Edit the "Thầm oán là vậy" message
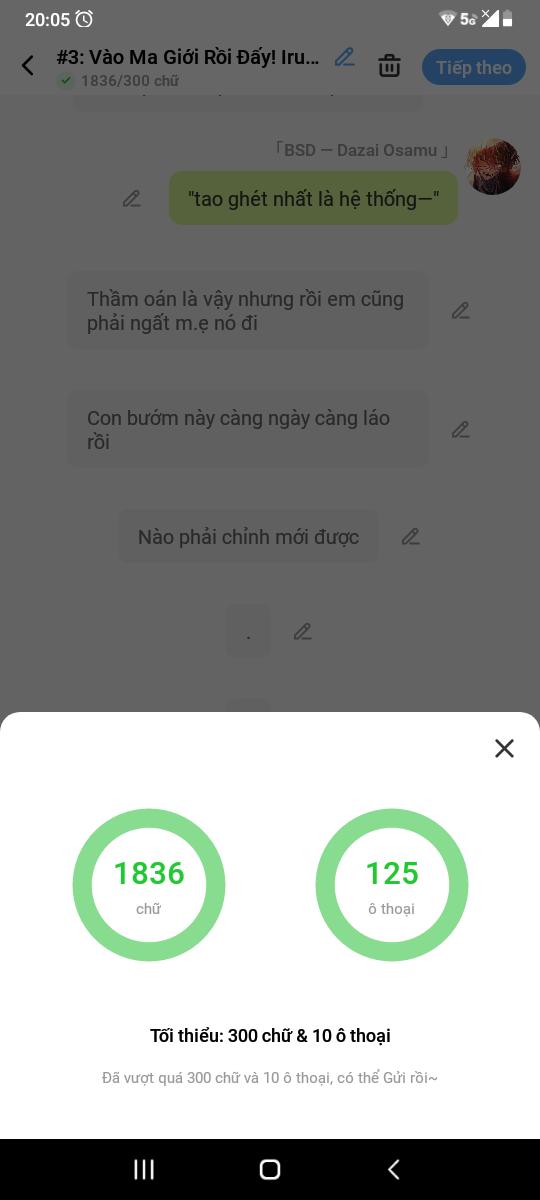 coord(460,310)
